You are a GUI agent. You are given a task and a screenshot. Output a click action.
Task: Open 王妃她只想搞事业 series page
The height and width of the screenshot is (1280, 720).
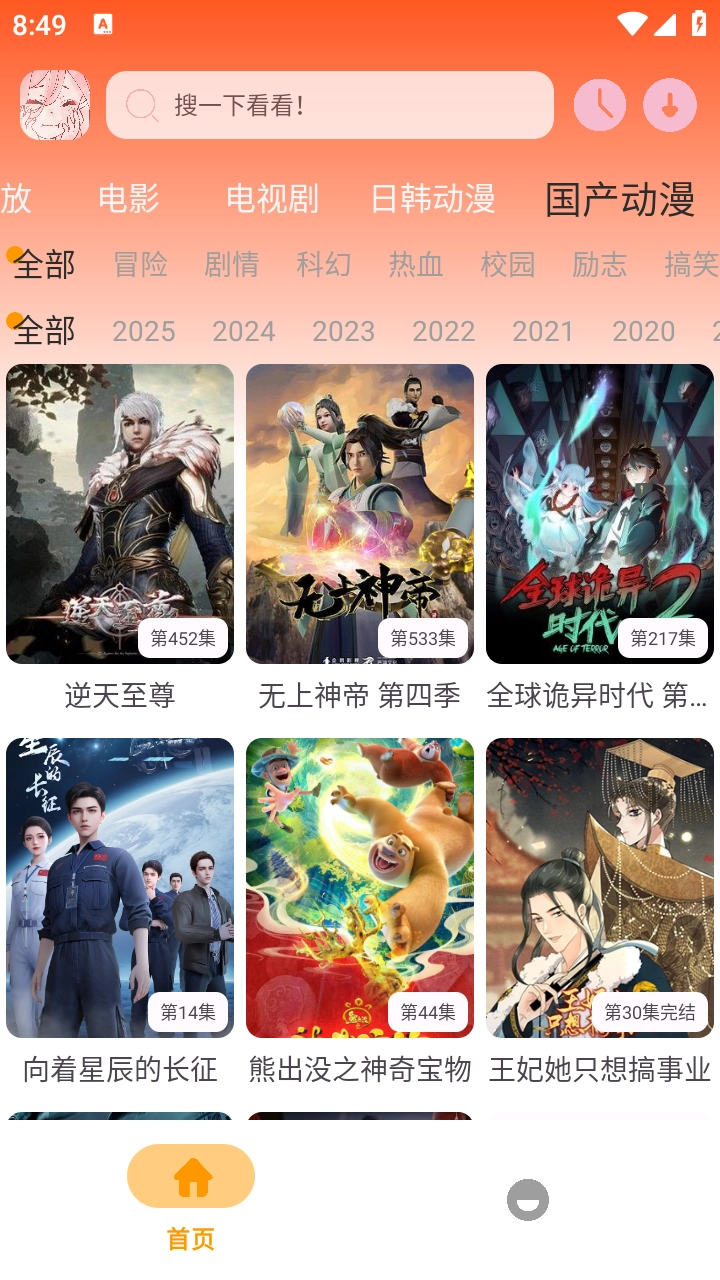[x=599, y=887]
